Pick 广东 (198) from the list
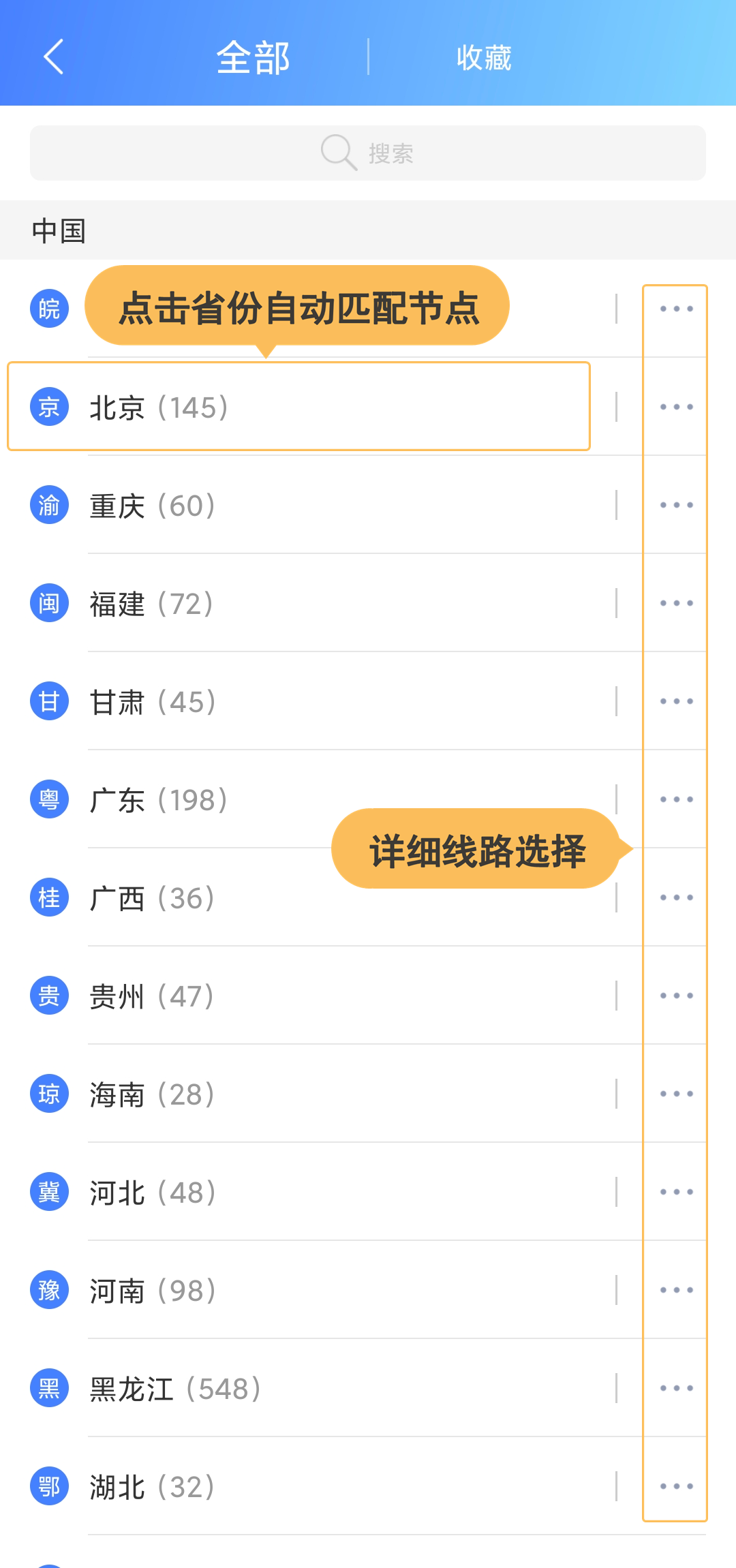Screen dimensions: 736x1568 (204, 800)
